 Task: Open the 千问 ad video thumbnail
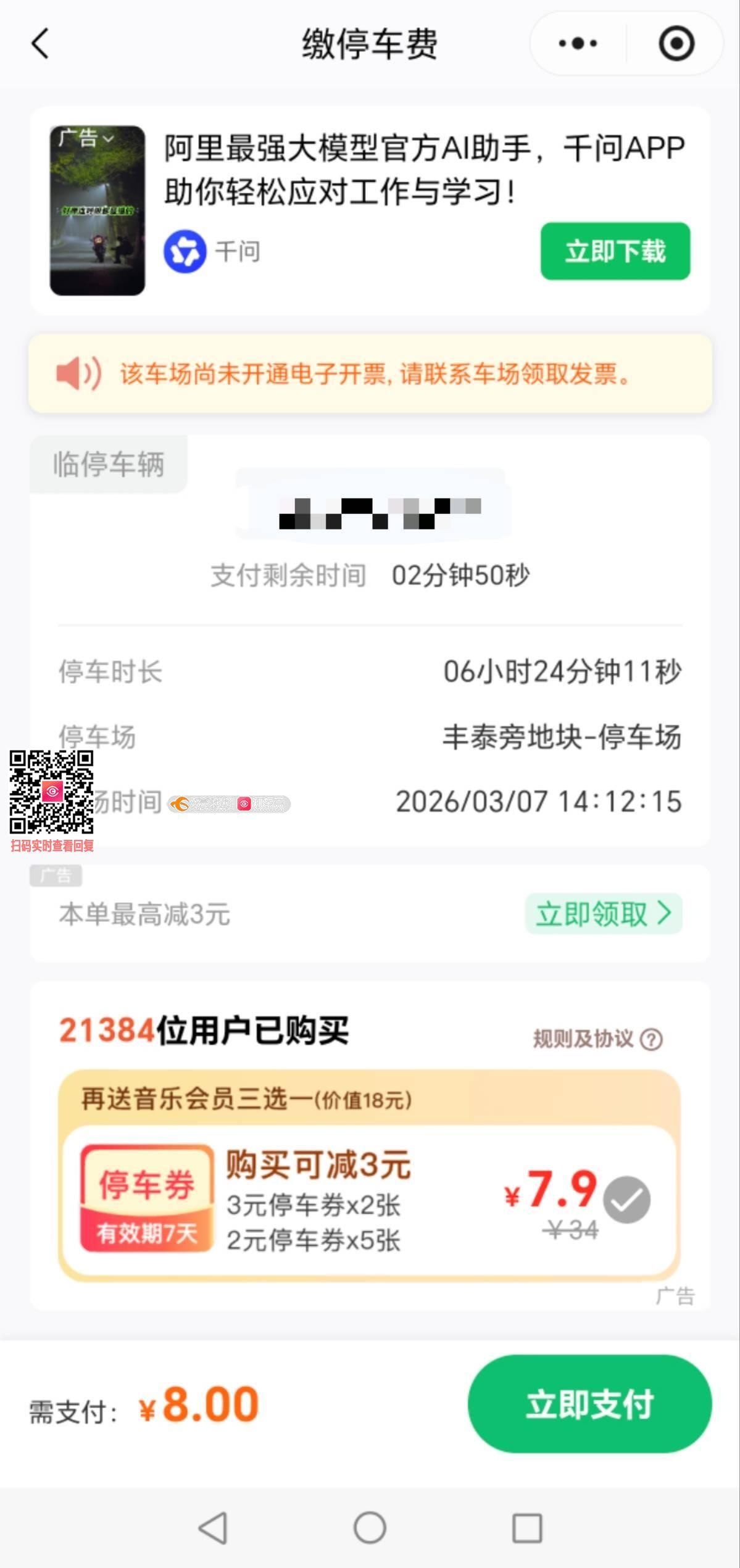point(98,211)
